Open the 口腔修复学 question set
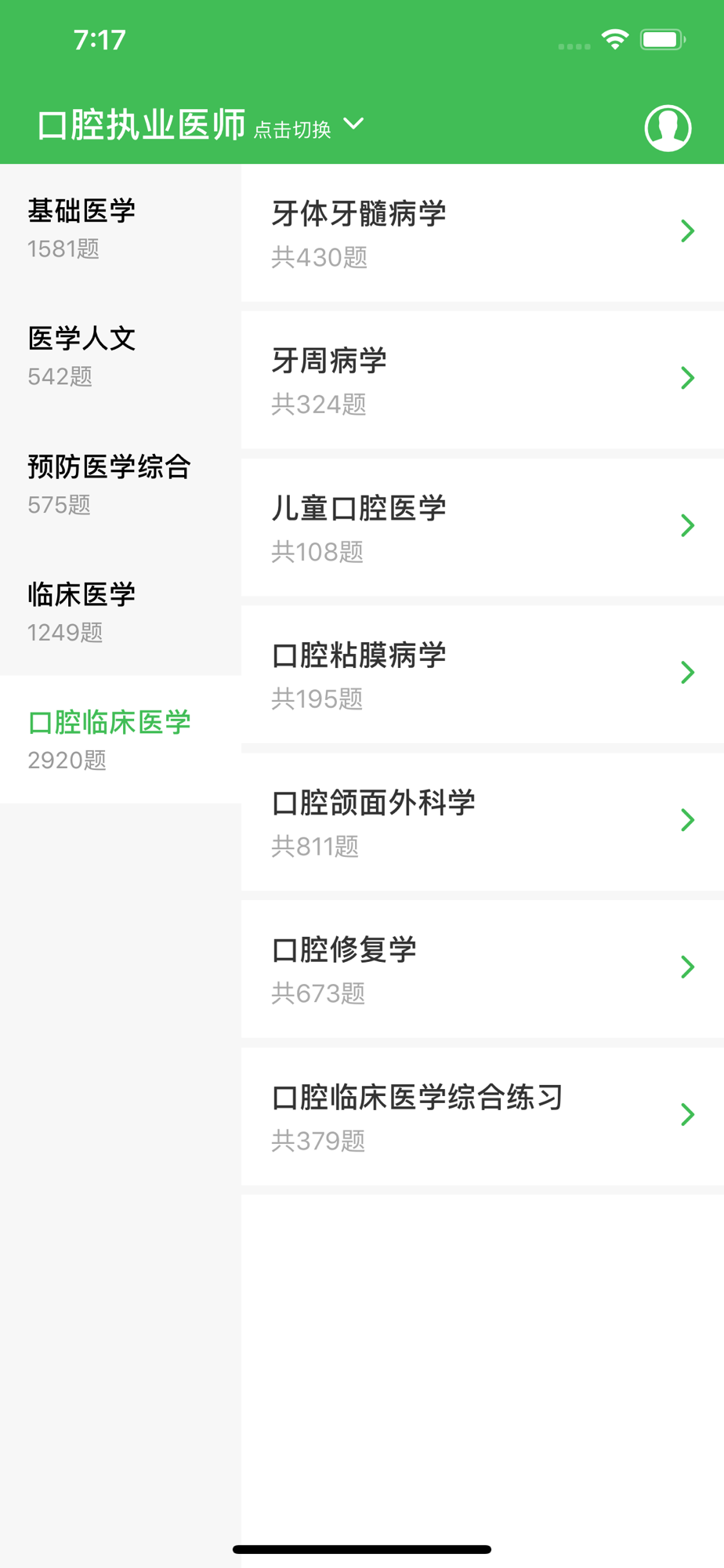The width and height of the screenshot is (724, 1568). [482, 969]
